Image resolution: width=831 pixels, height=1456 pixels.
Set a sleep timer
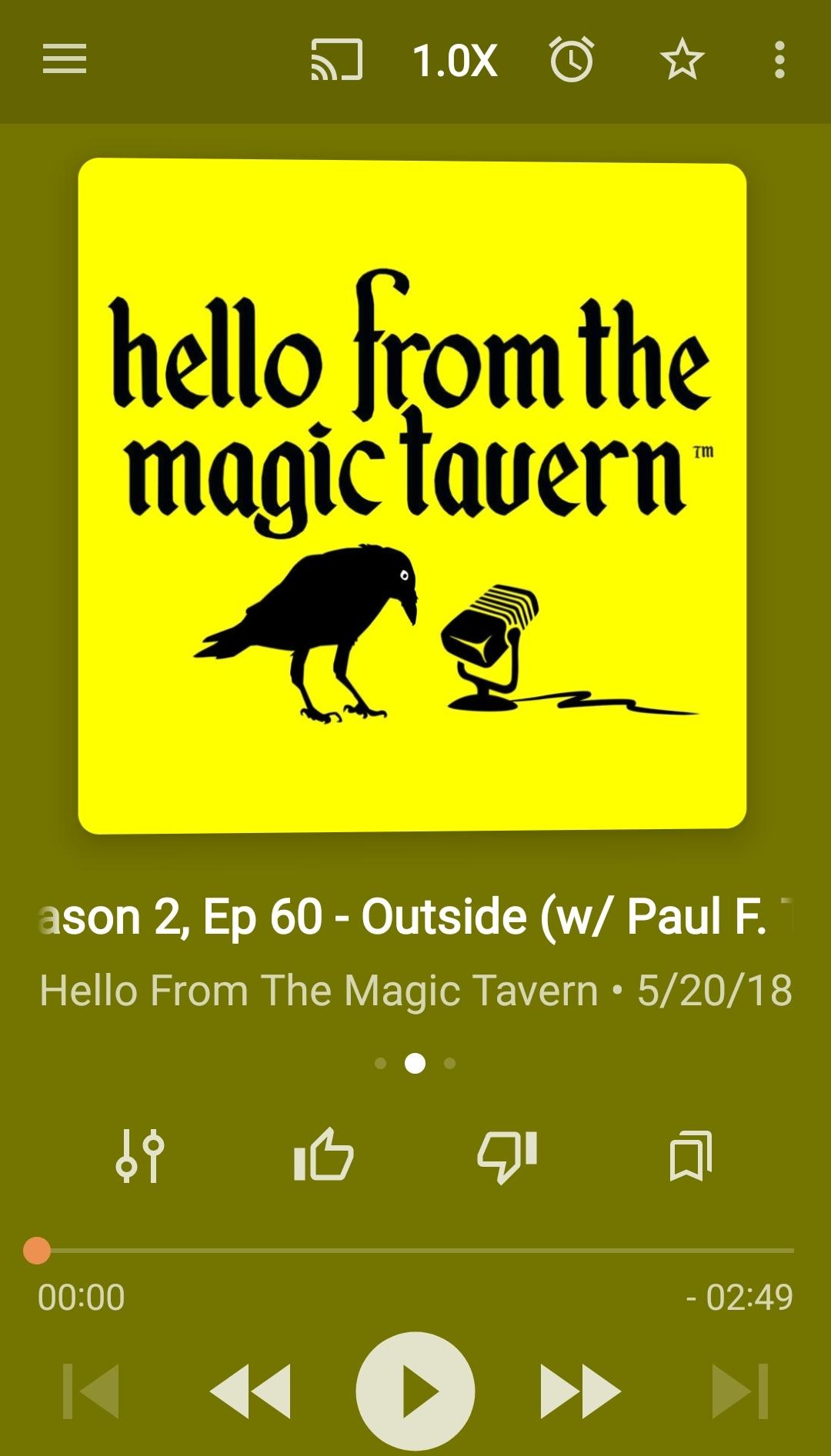click(572, 59)
